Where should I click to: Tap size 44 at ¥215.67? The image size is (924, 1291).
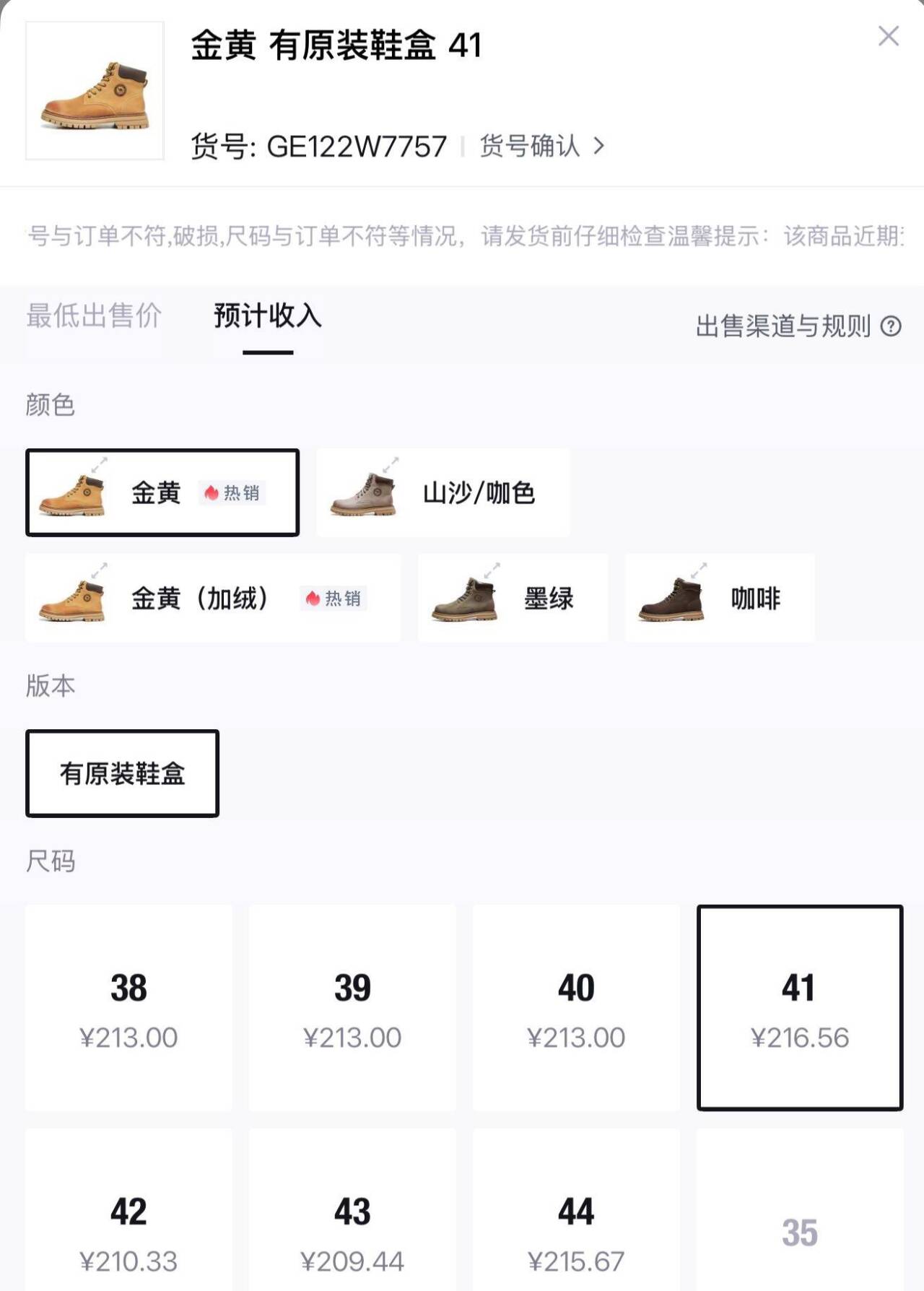pos(576,1227)
